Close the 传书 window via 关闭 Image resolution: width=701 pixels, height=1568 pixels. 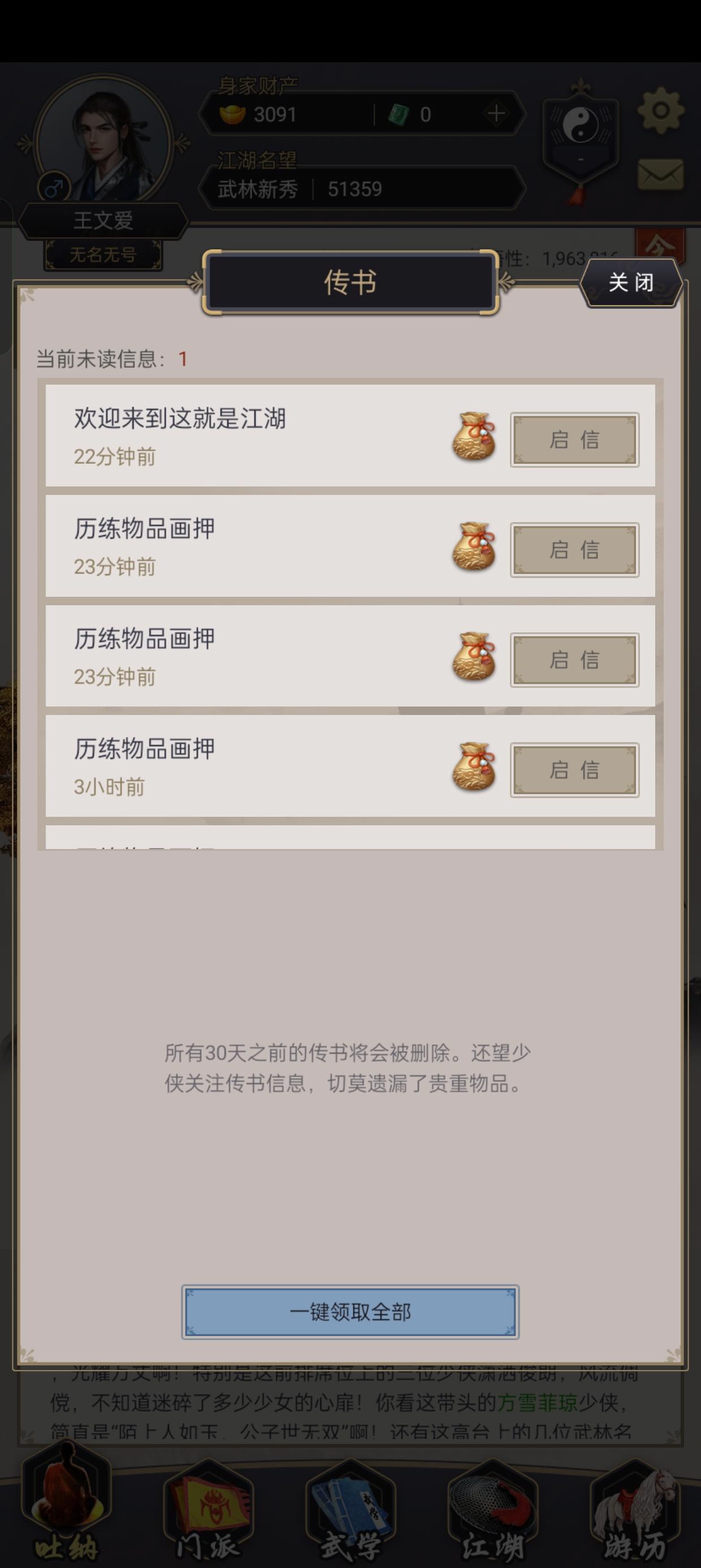tap(633, 282)
